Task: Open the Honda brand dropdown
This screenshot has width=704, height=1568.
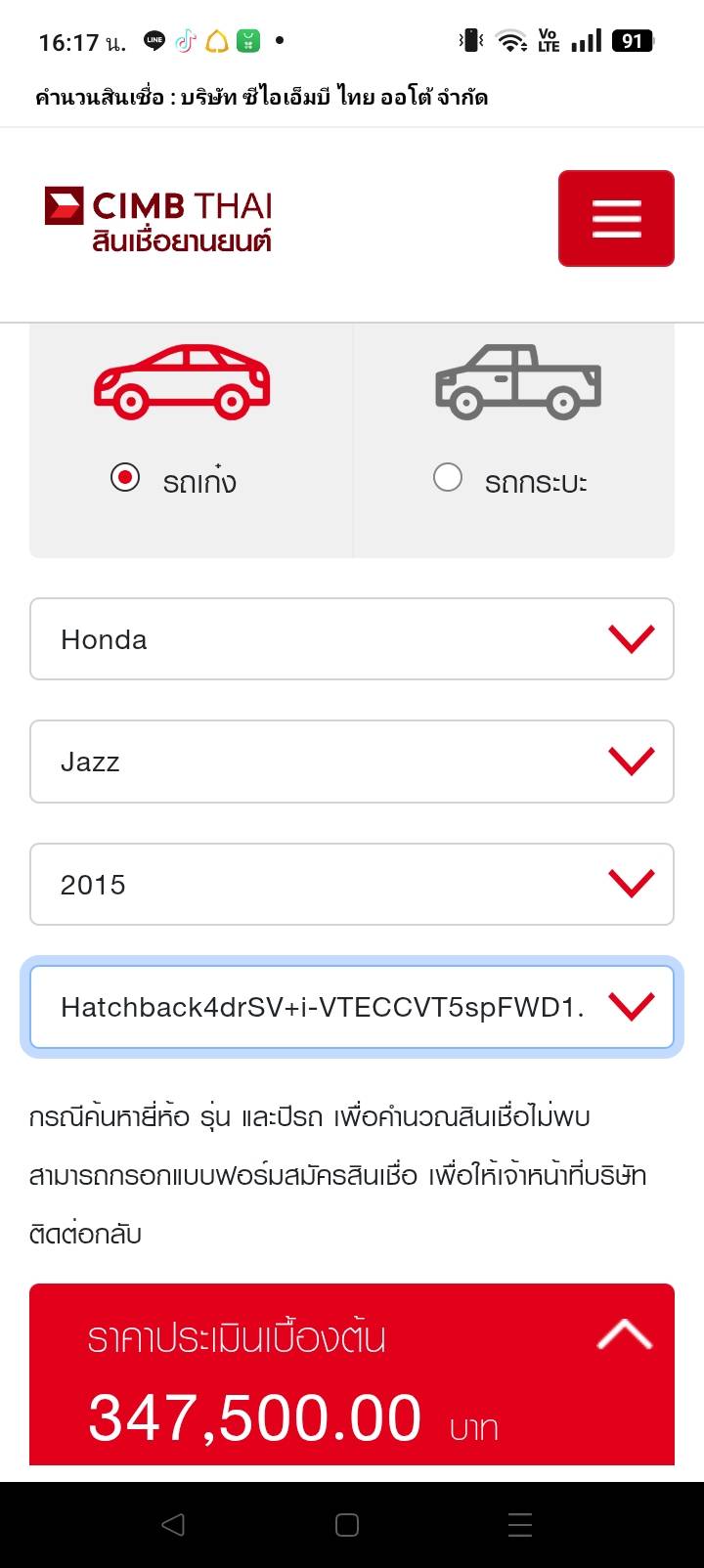Action: [352, 639]
